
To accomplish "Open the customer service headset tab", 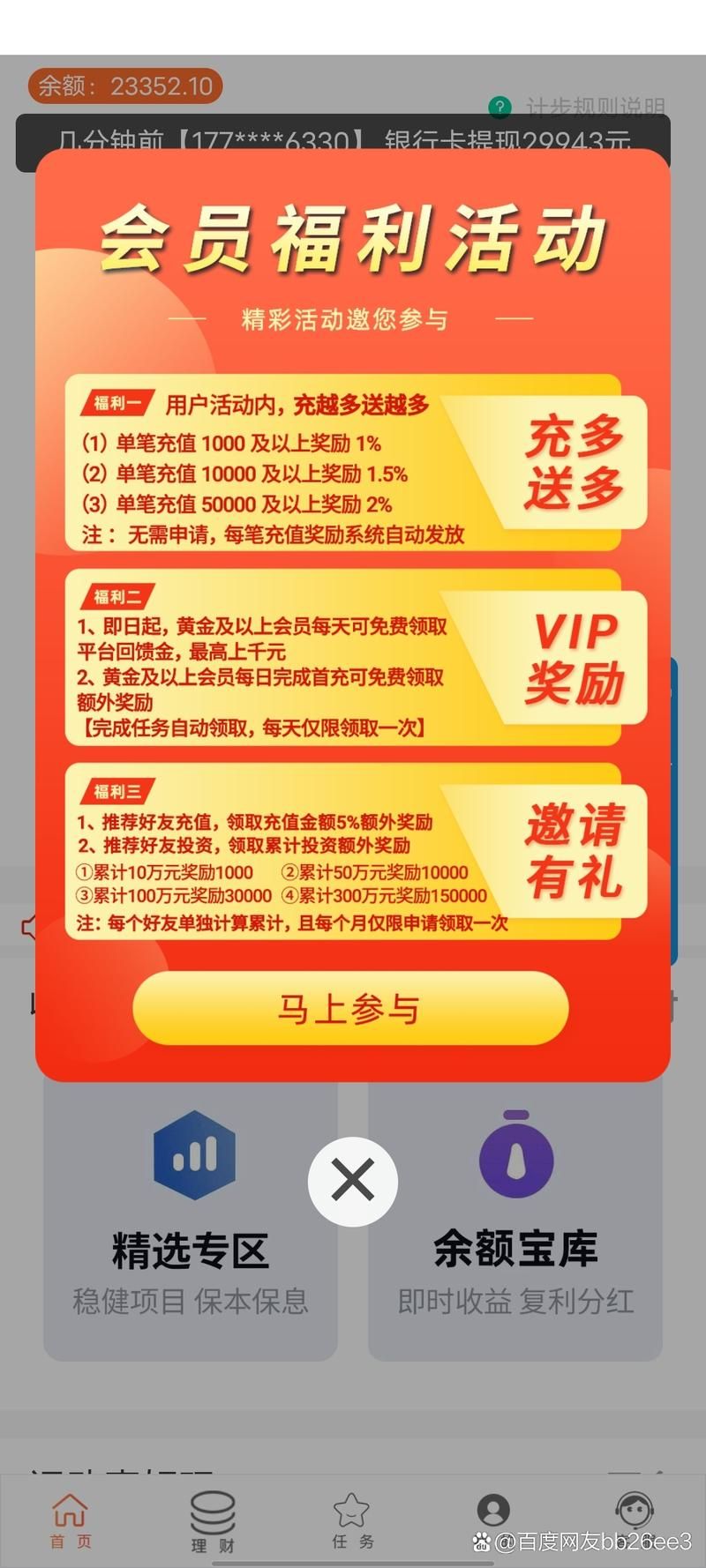I will [634, 1512].
